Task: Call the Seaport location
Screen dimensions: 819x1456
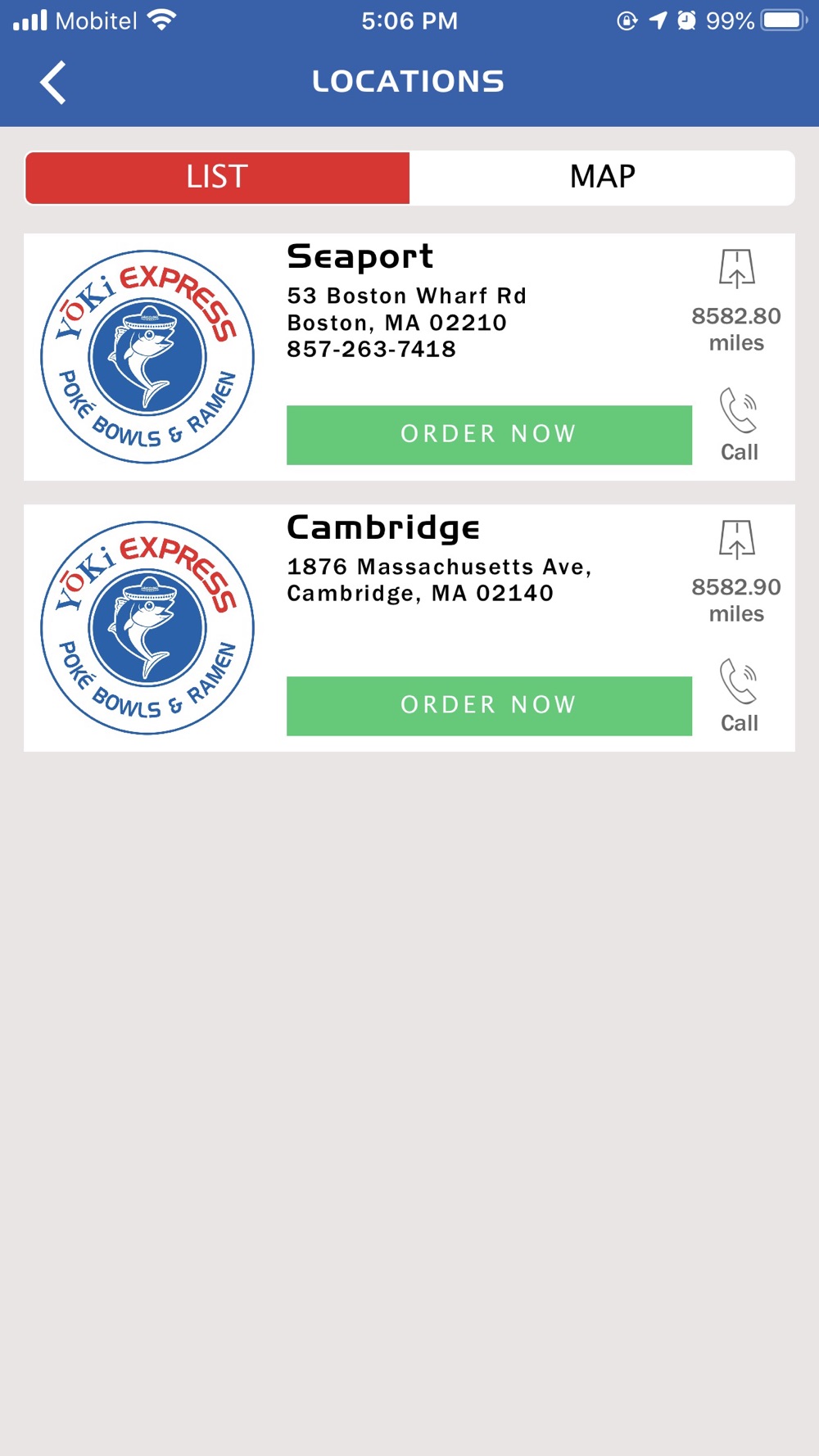Action: pos(738,425)
